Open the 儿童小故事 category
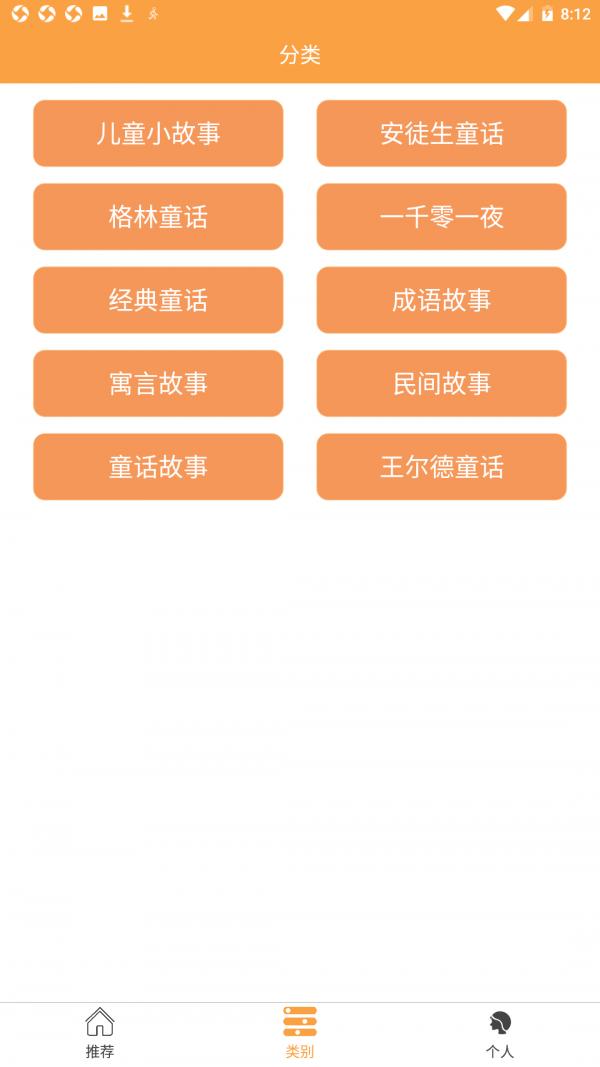This screenshot has height=1067, width=600. pyautogui.click(x=158, y=133)
